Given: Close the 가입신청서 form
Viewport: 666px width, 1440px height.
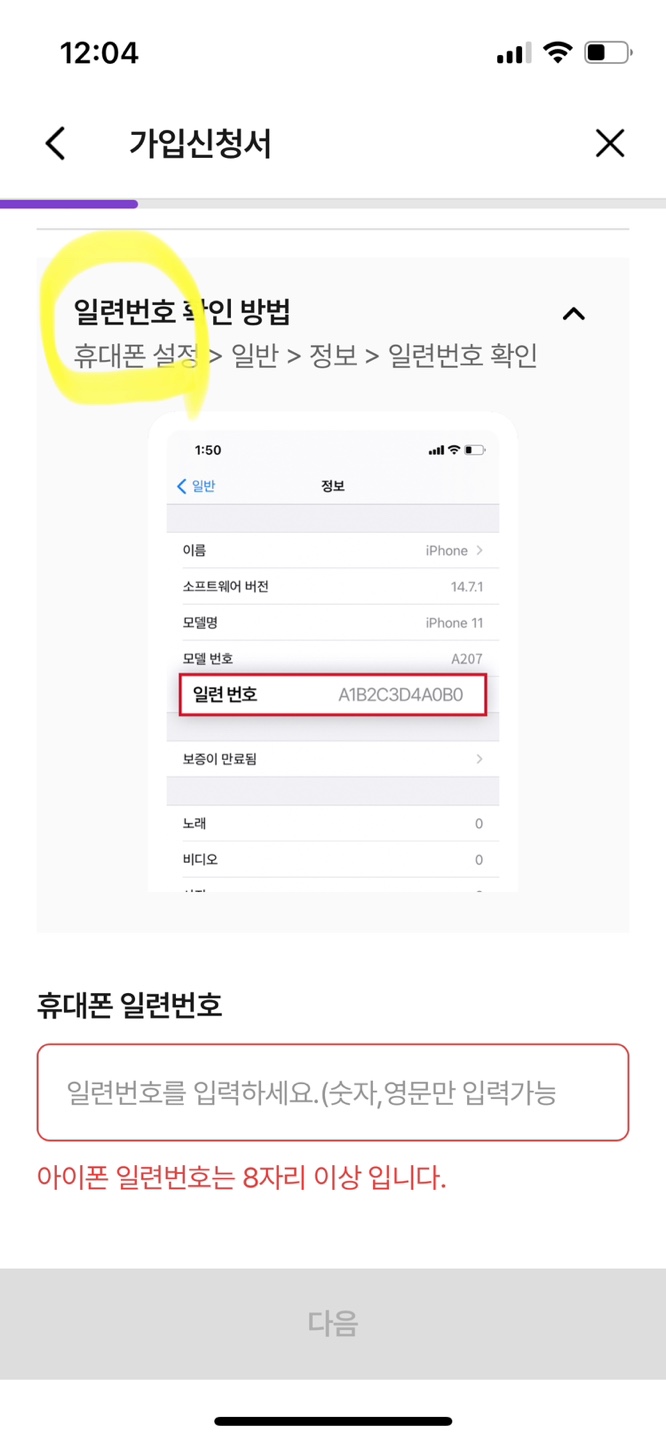Looking at the screenshot, I should (610, 143).
